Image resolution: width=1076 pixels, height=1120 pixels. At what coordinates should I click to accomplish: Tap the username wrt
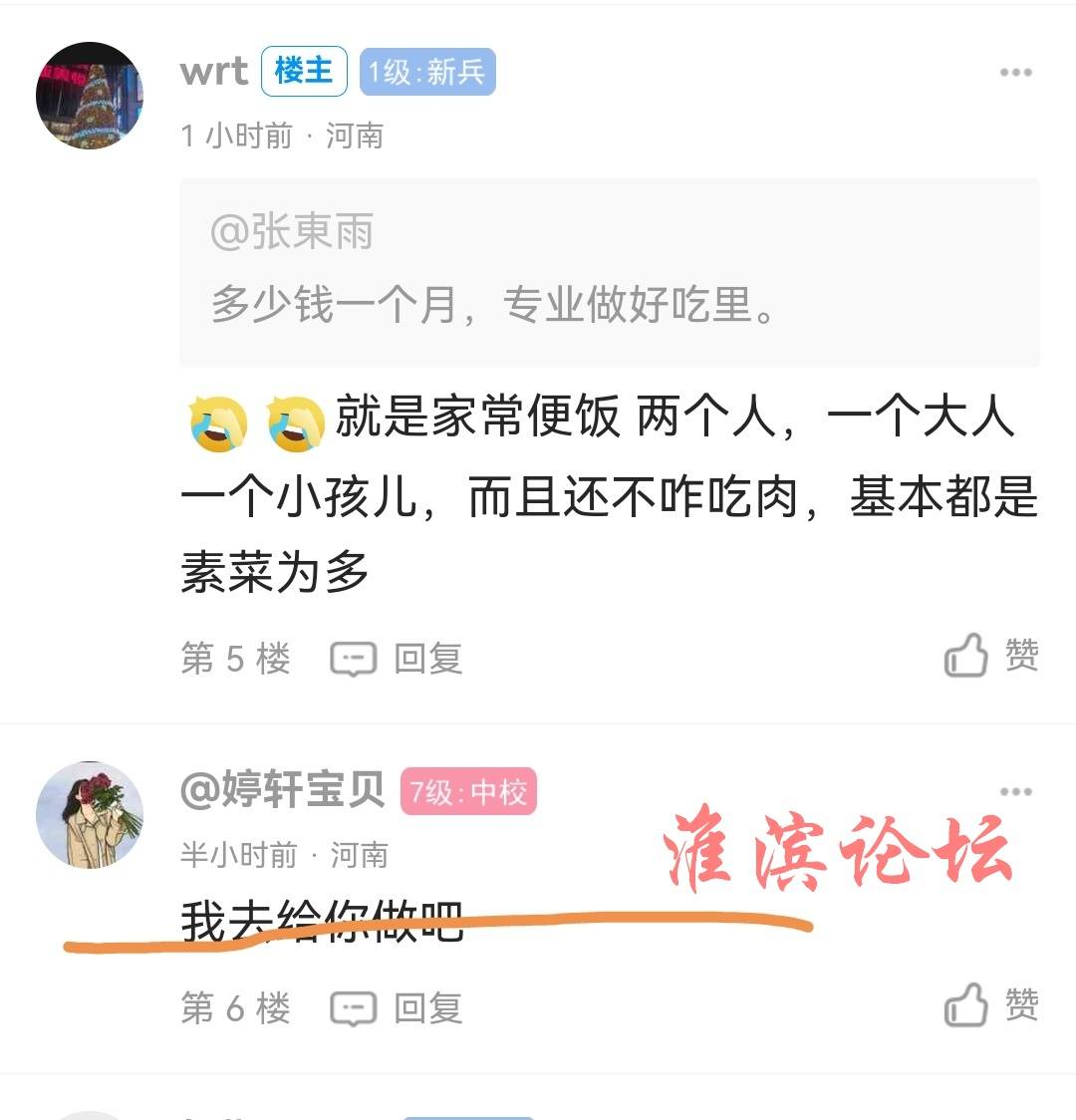pos(214,72)
